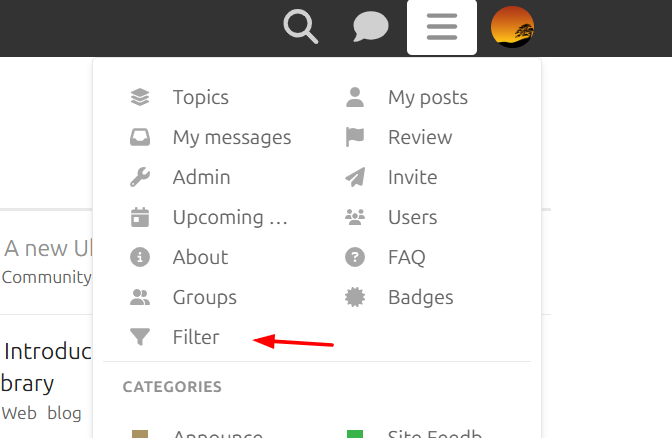Open My messages
Screen dimensions: 672x438
pos(231,137)
